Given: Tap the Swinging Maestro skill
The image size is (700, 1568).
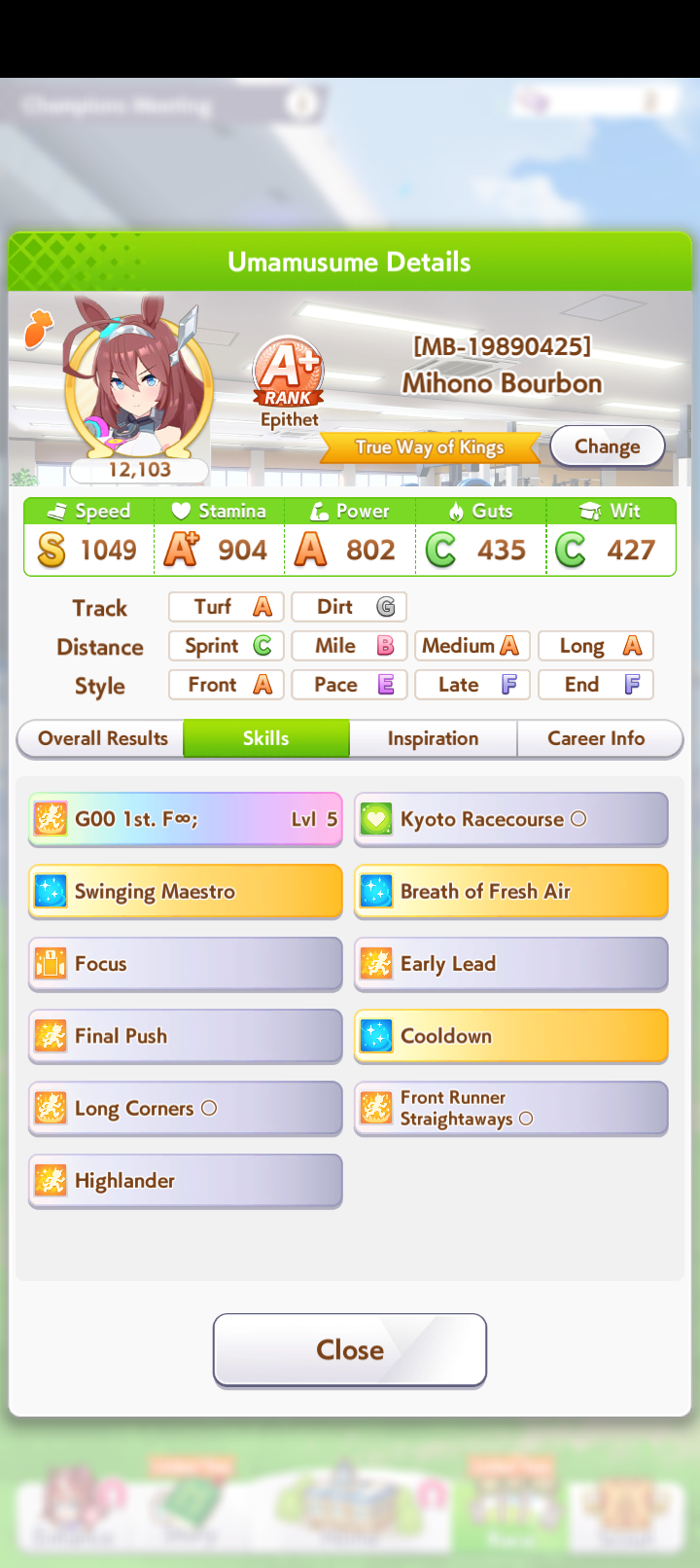Looking at the screenshot, I should point(185,891).
